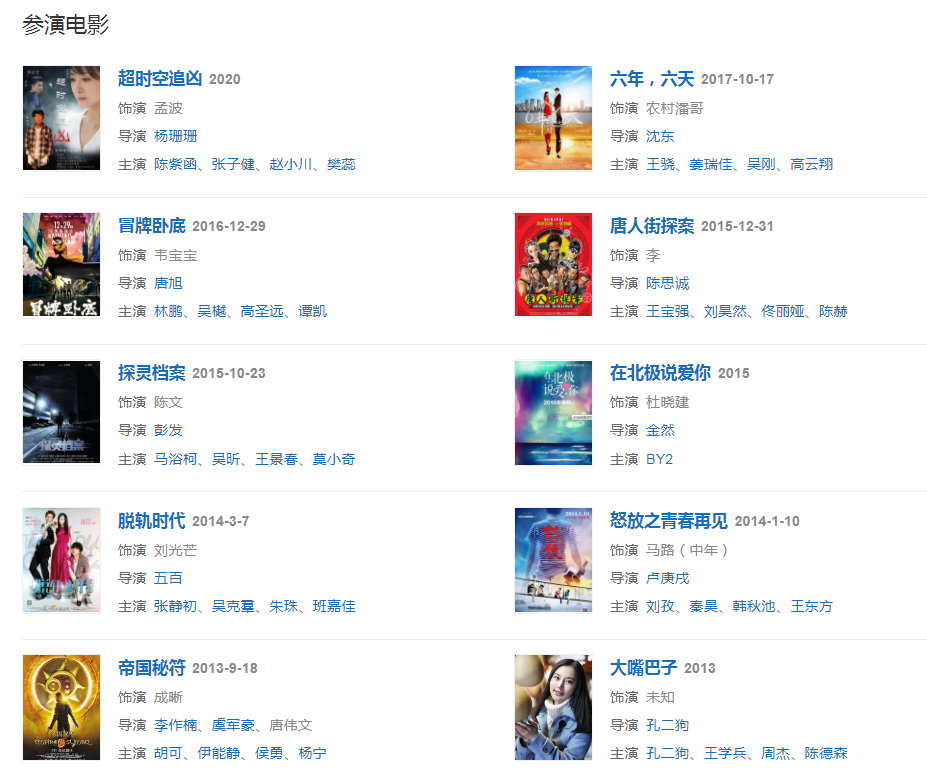Tap the 冒牌卧底 poster thumbnail

[61, 264]
